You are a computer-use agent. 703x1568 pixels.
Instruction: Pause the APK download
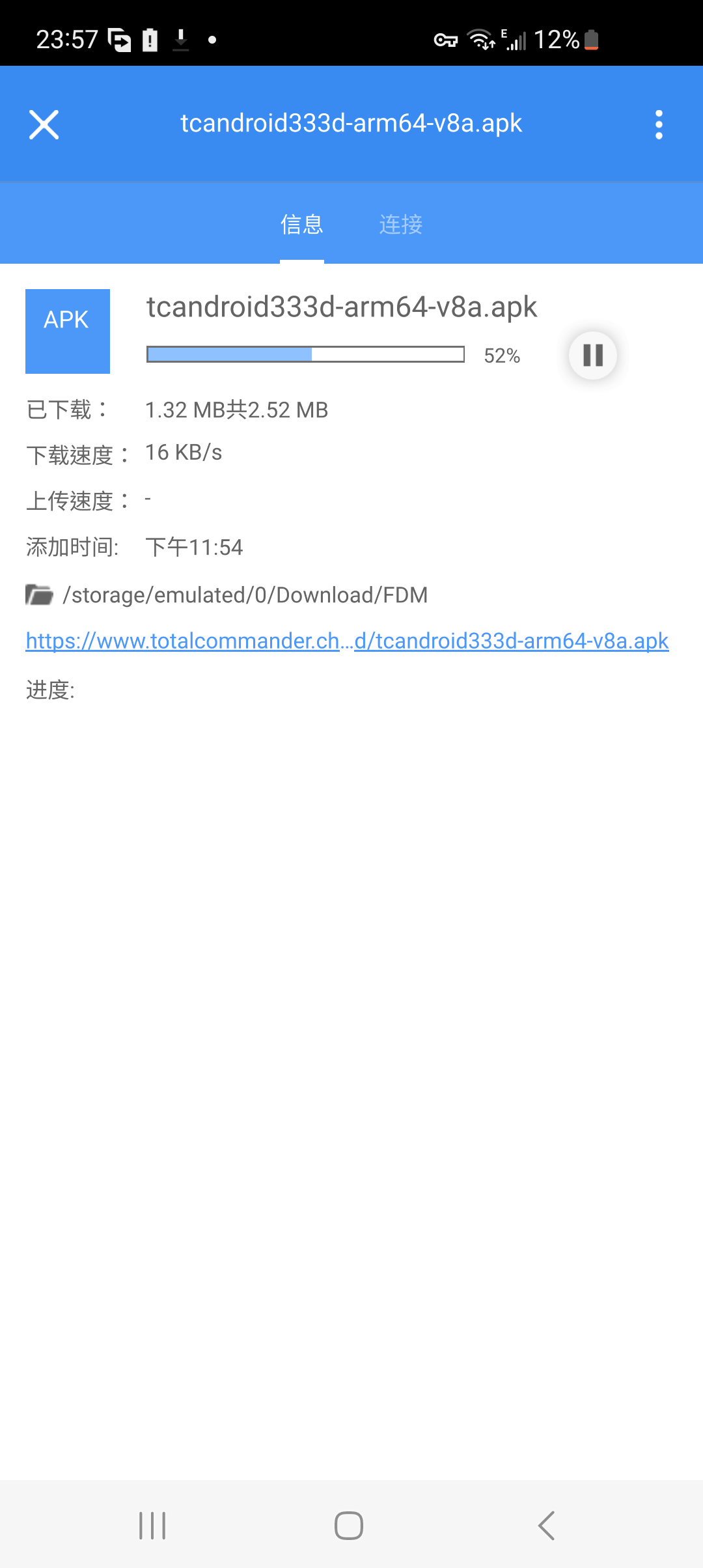(x=592, y=356)
